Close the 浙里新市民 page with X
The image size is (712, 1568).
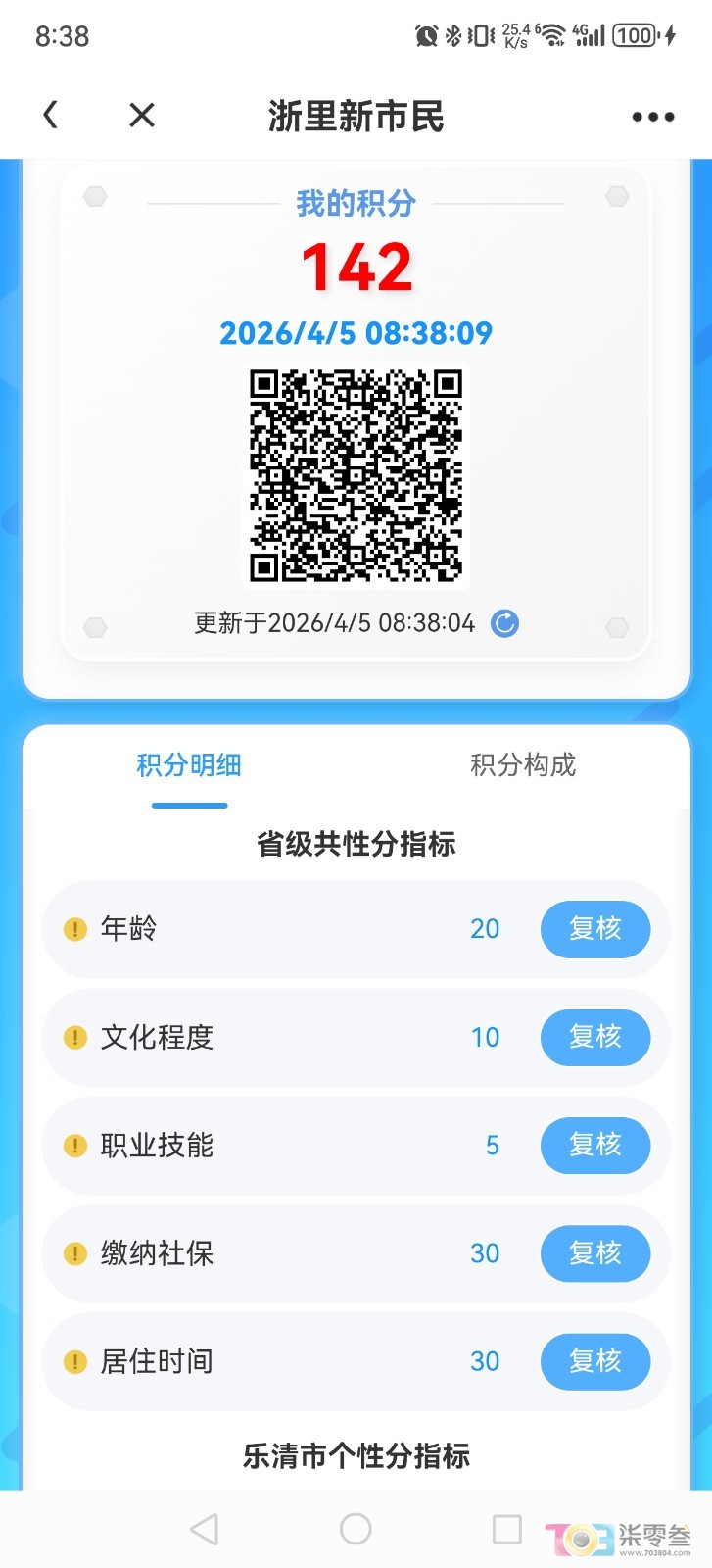[x=141, y=115]
